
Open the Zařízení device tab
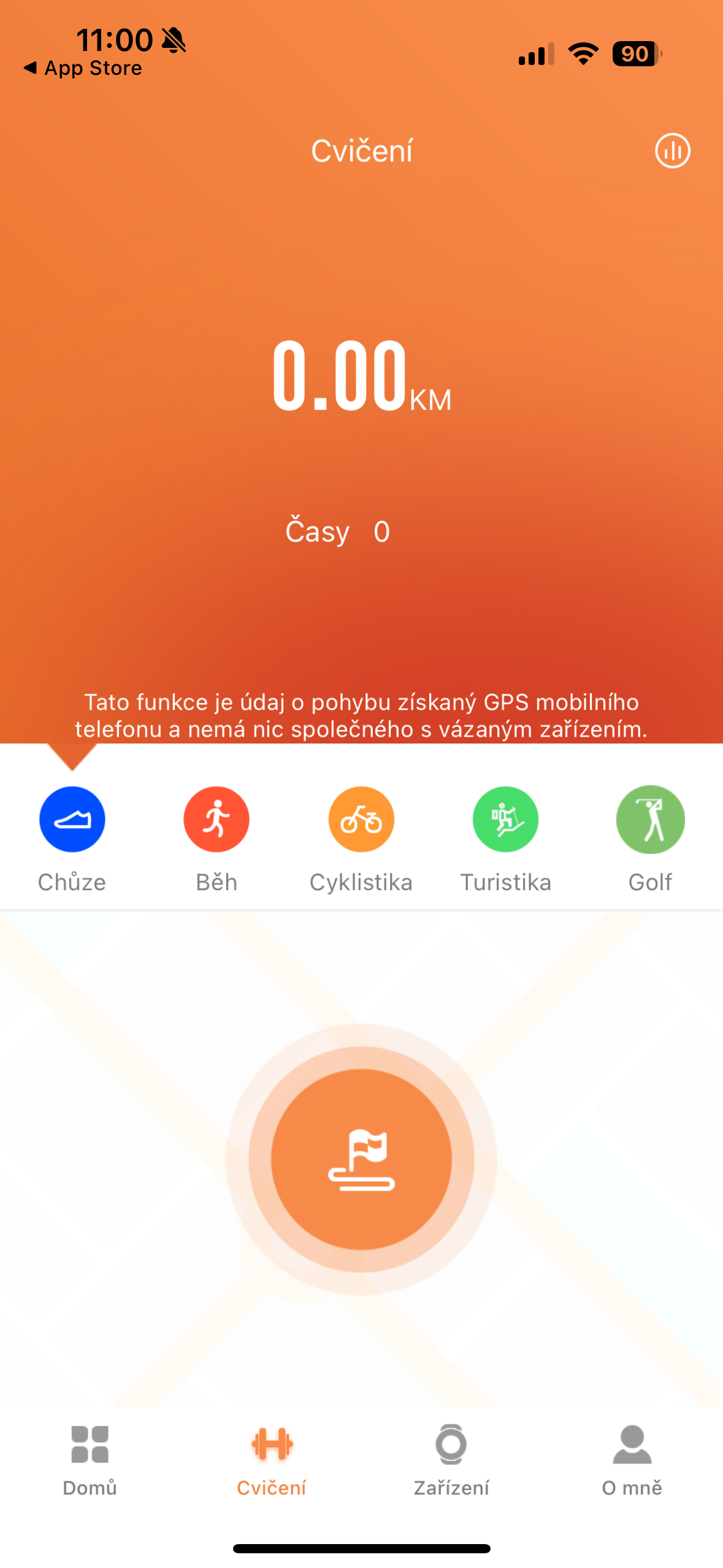pos(451,1460)
